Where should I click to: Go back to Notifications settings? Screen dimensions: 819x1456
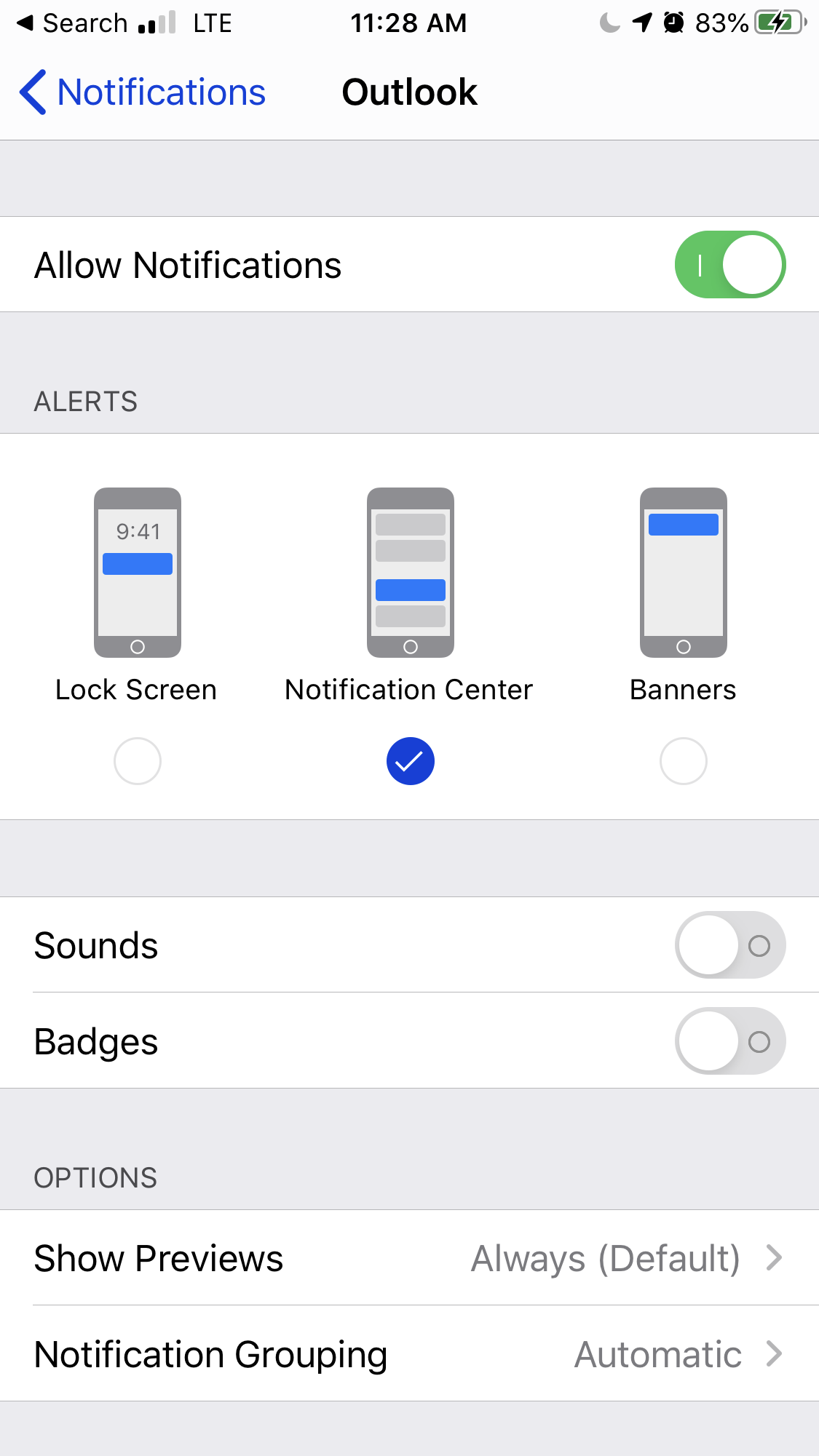coord(143,92)
